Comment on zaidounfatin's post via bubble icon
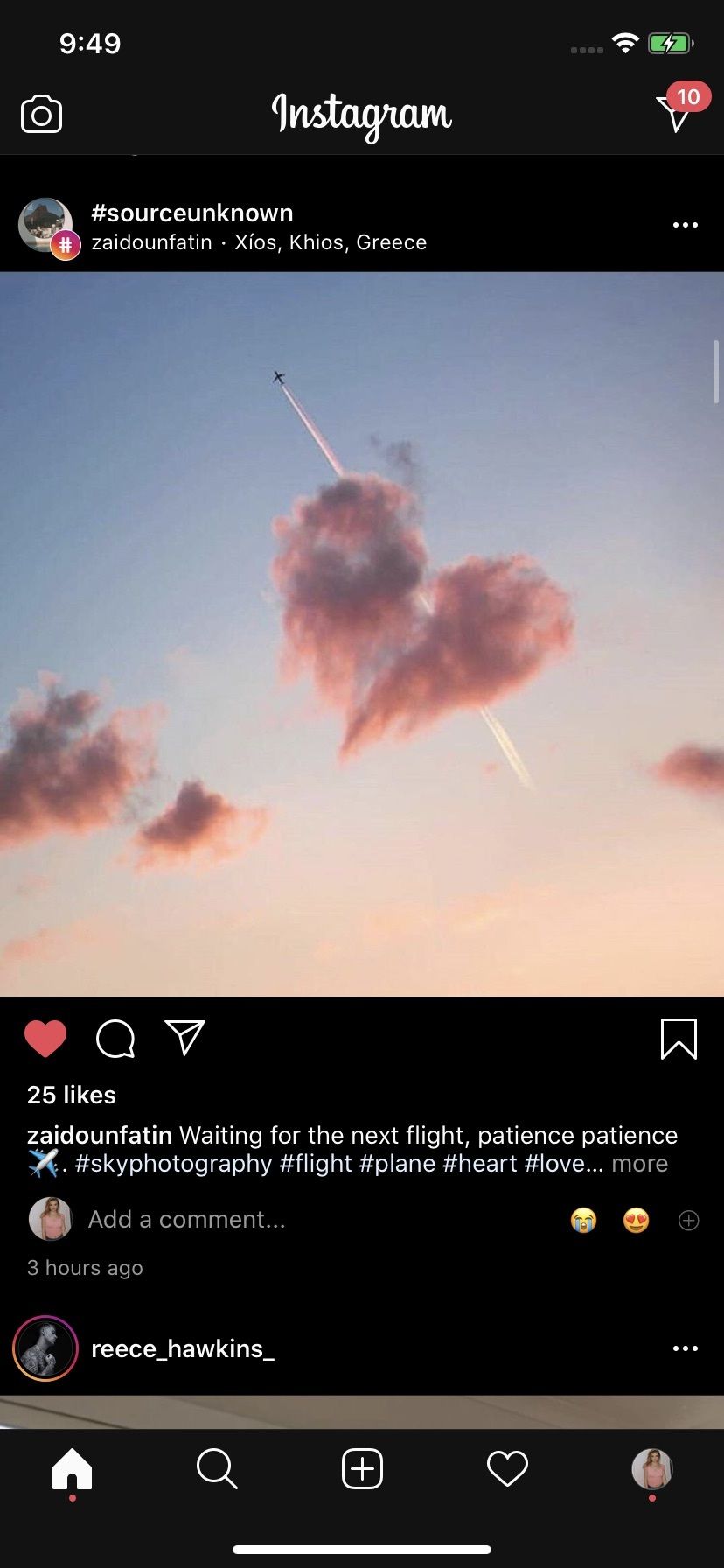724x1568 pixels. pos(115,1039)
